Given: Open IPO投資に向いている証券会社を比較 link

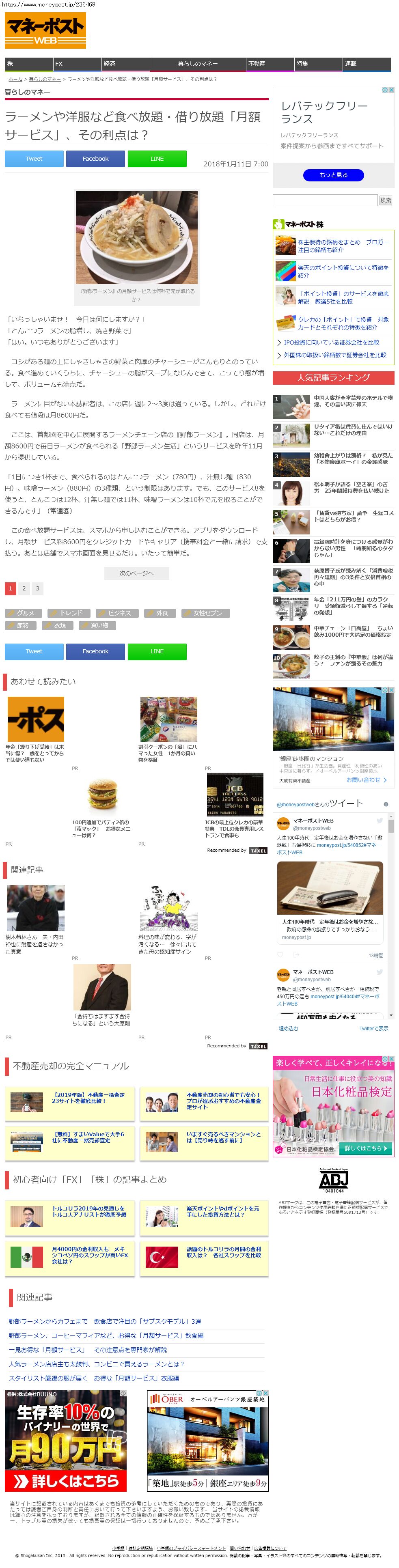Looking at the screenshot, I should click(331, 342).
